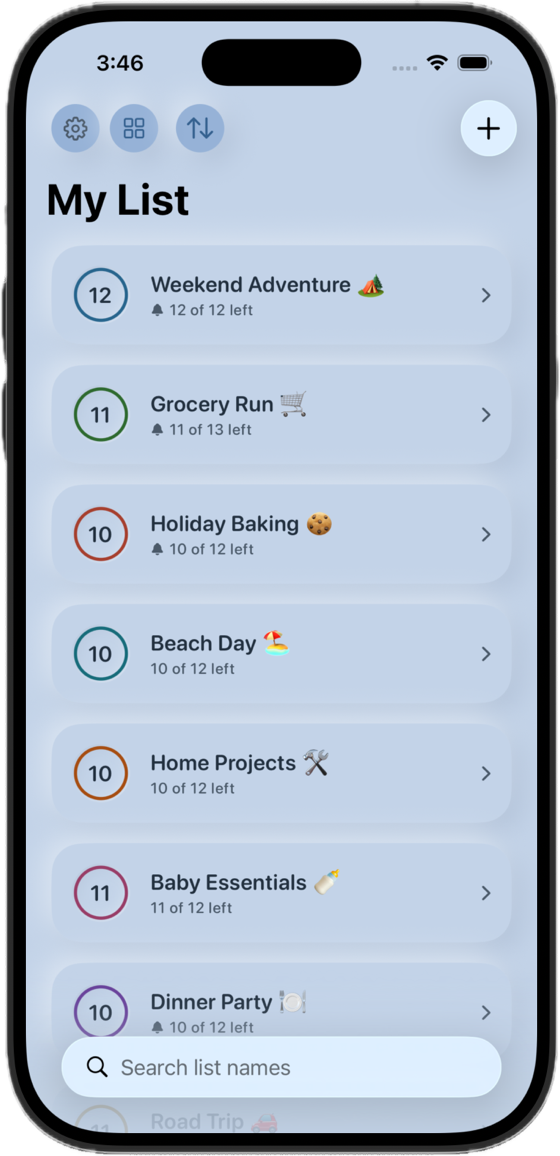The height and width of the screenshot is (1156, 560).
Task: Open the Baby Essentials list
Action: 281,892
